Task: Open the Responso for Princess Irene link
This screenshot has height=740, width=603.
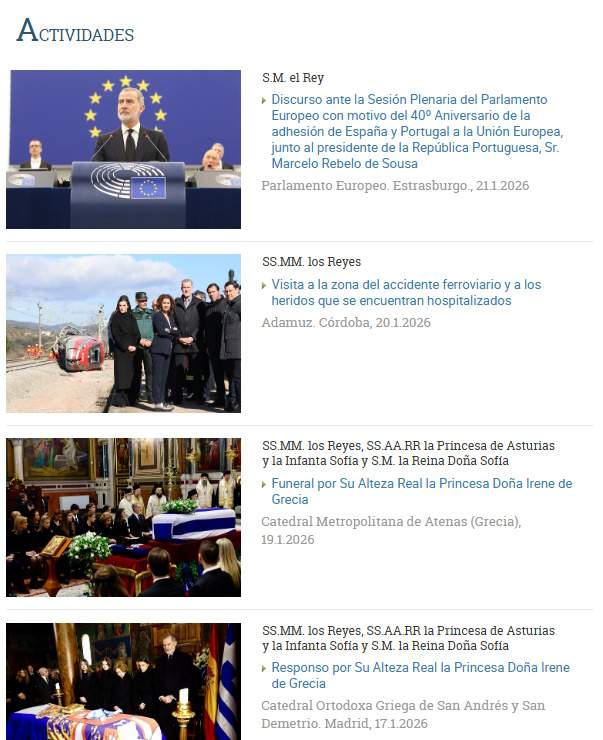Action: [420, 675]
